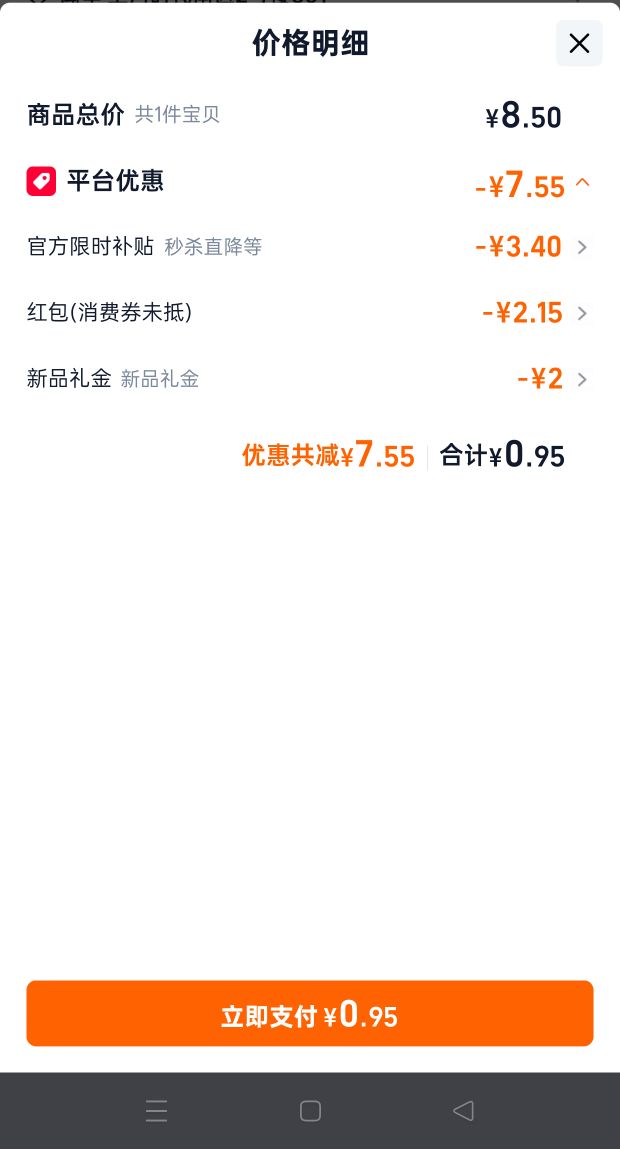Image resolution: width=620 pixels, height=1149 pixels.
Task: Tap 立即支付 ¥0.95 to pay now
Action: (x=309, y=1013)
